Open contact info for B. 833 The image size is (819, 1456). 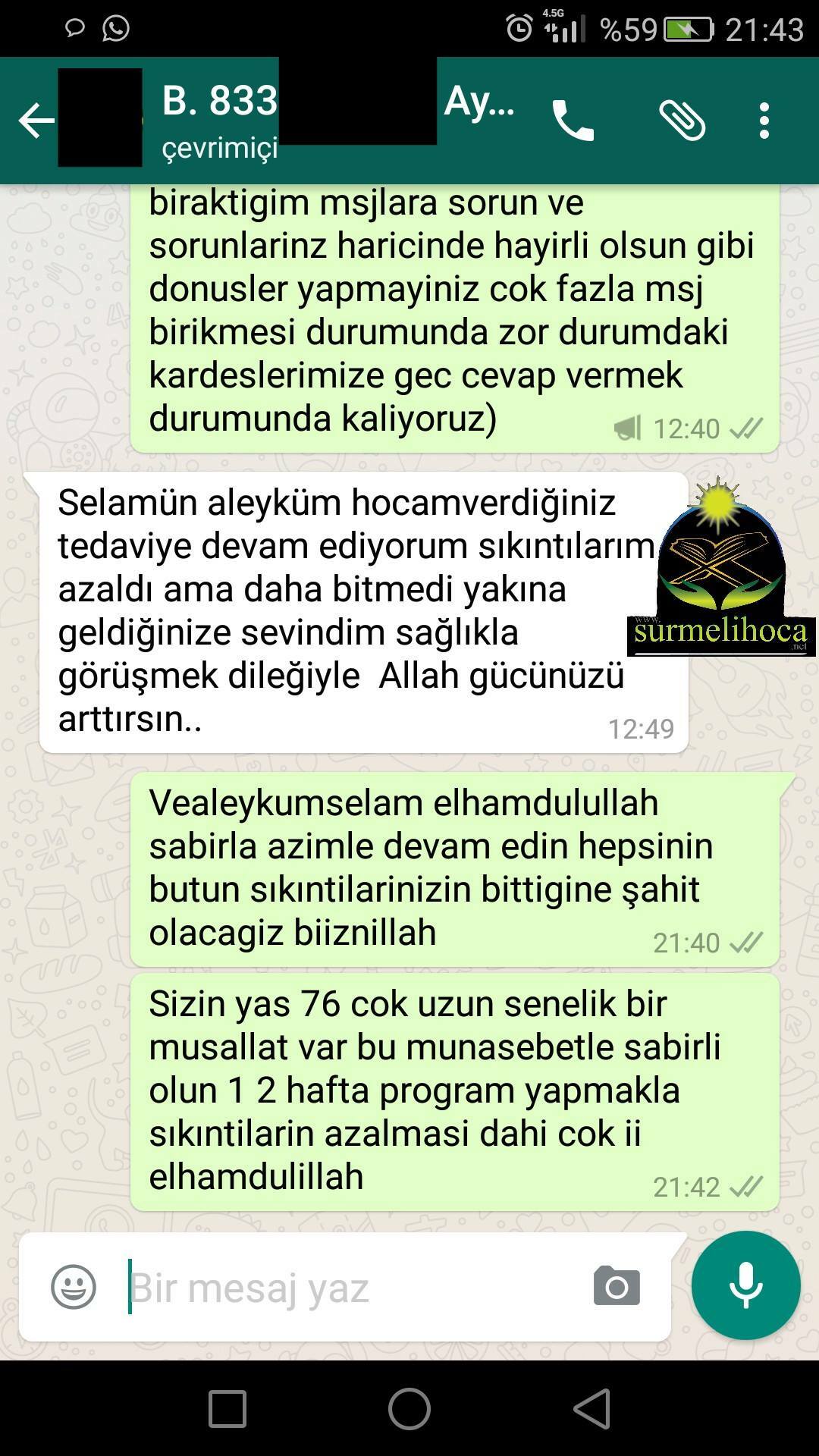pos(220,118)
